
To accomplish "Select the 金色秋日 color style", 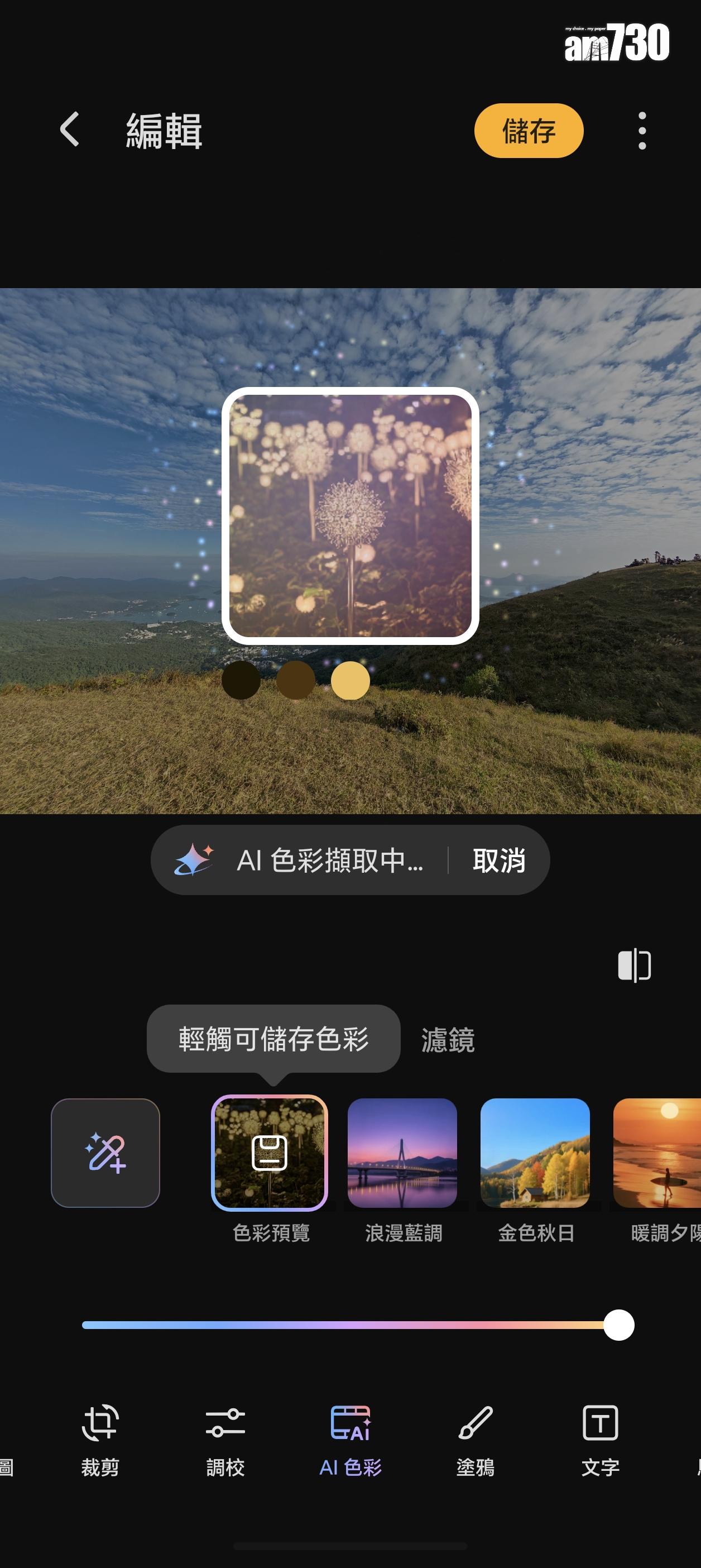I will click(535, 1152).
